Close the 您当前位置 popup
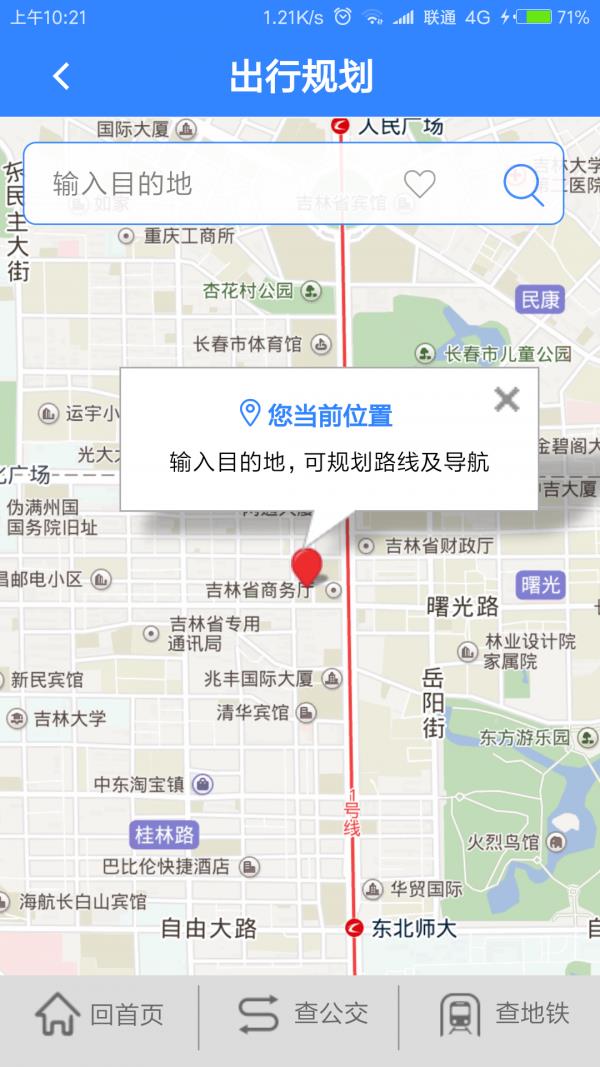This screenshot has width=600, height=1067. click(x=507, y=400)
